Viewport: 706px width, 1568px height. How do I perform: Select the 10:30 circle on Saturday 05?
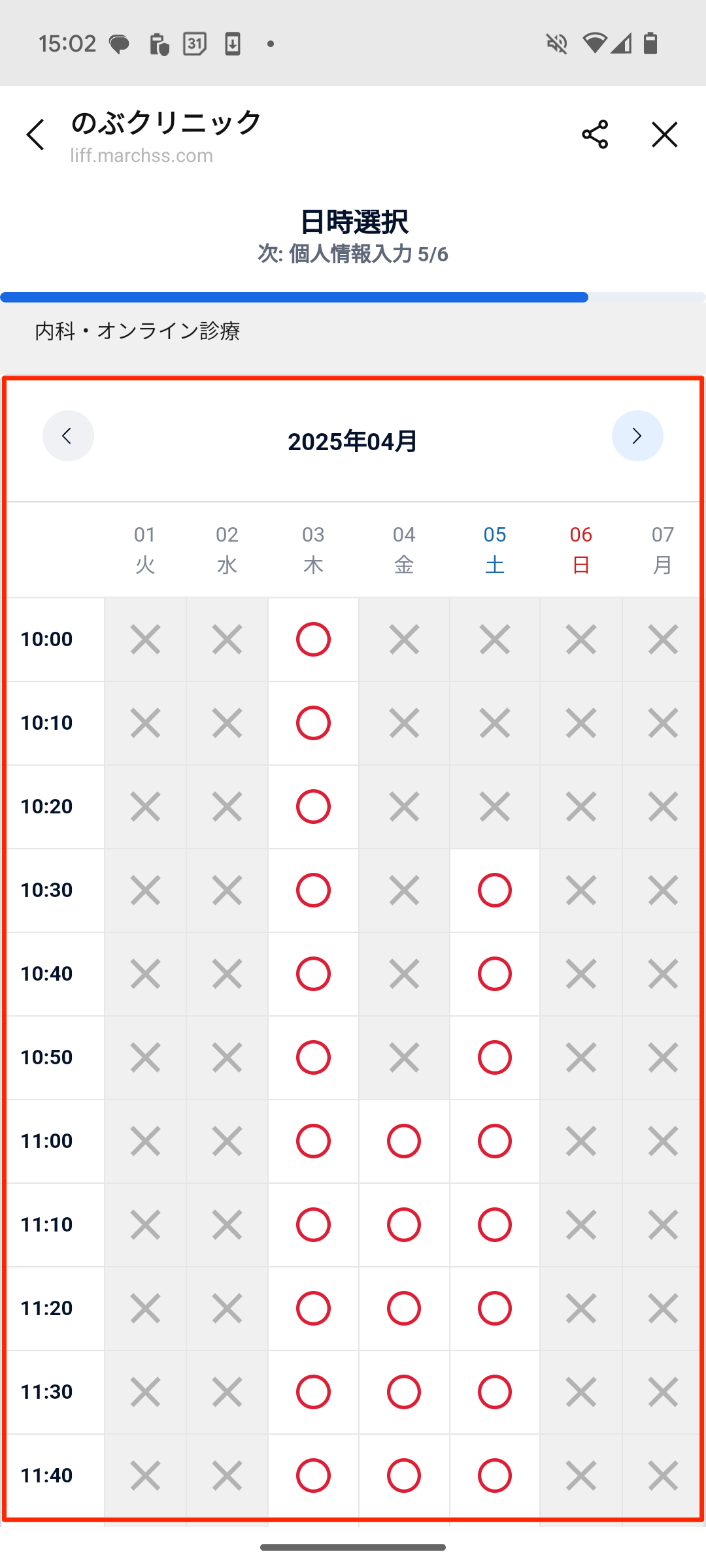[x=494, y=890]
